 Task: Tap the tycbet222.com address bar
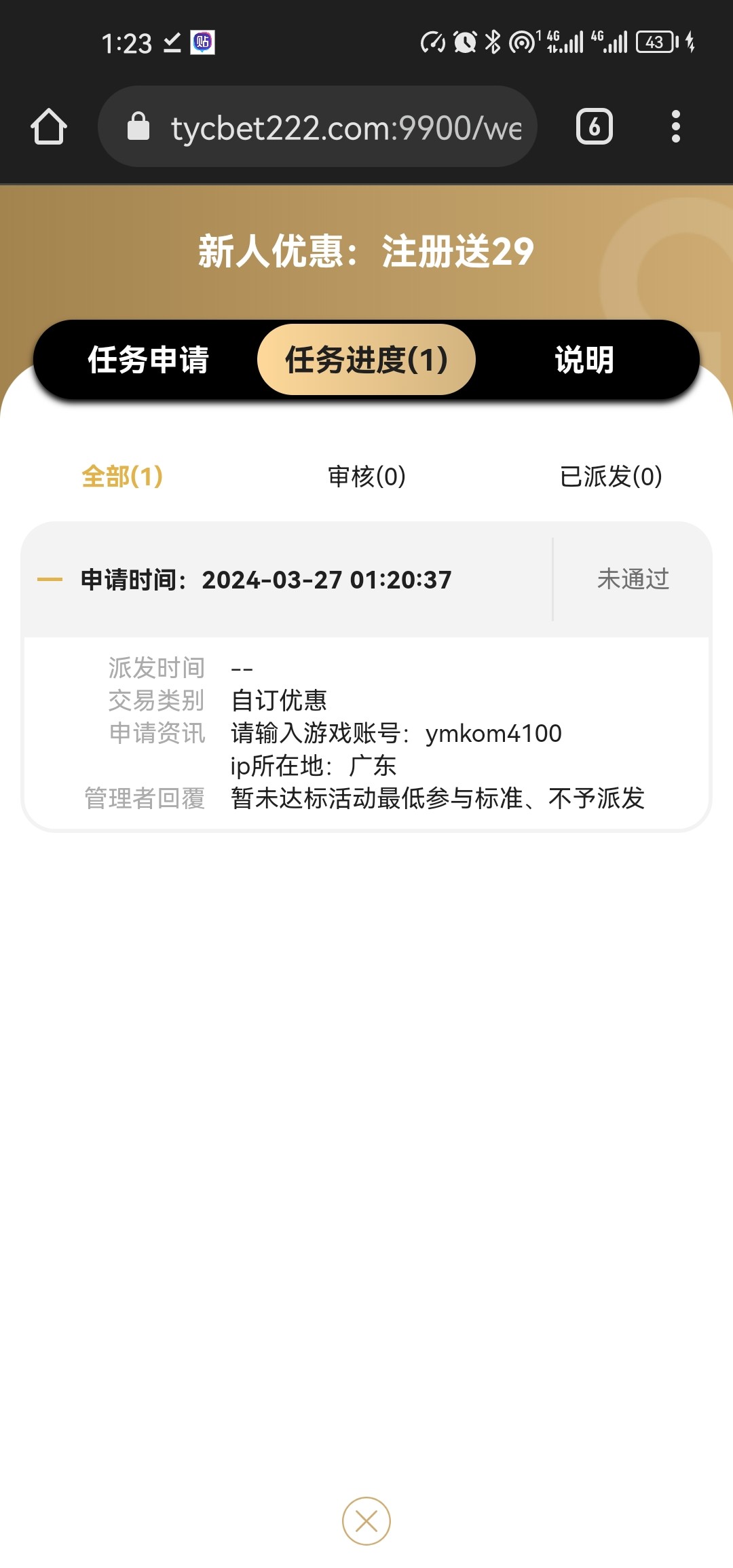pyautogui.click(x=318, y=127)
